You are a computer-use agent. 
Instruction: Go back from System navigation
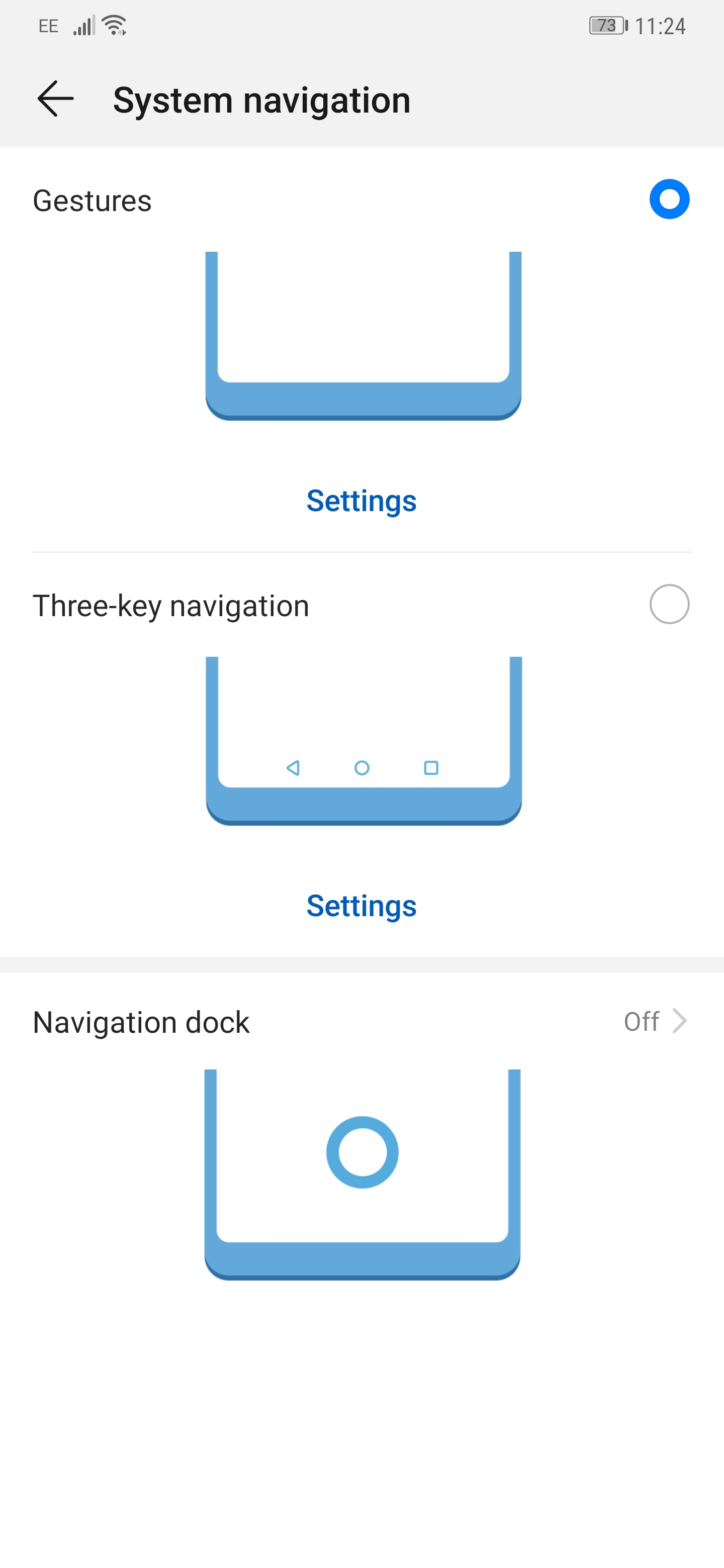pos(55,99)
